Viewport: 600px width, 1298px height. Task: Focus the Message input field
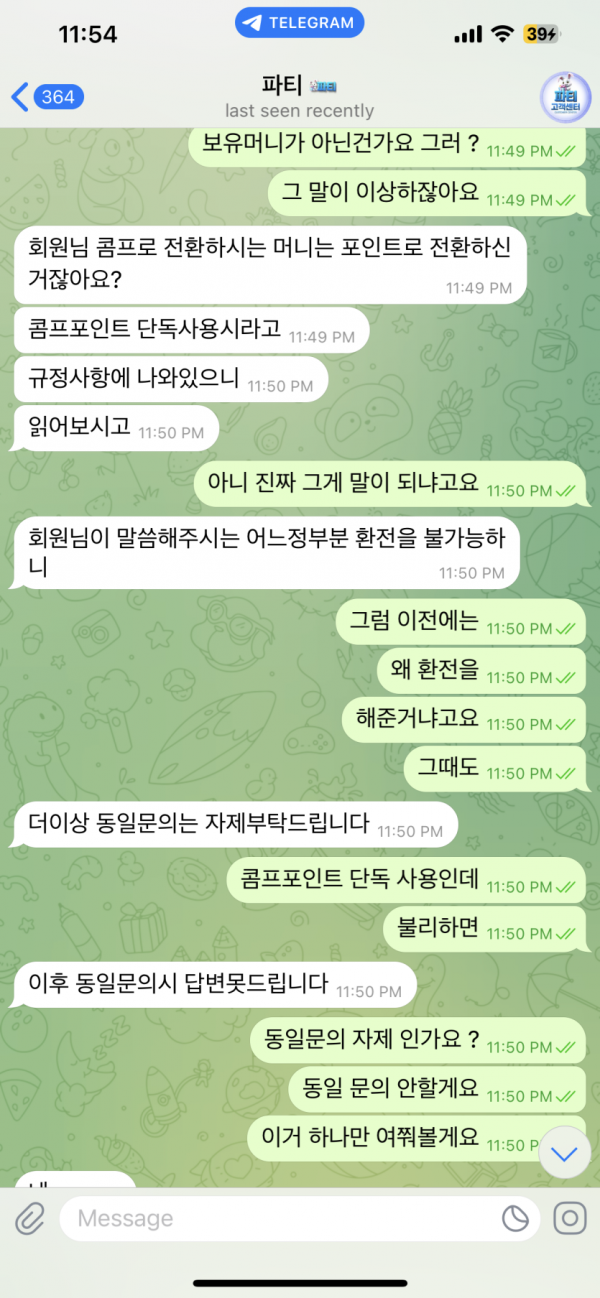280,1218
